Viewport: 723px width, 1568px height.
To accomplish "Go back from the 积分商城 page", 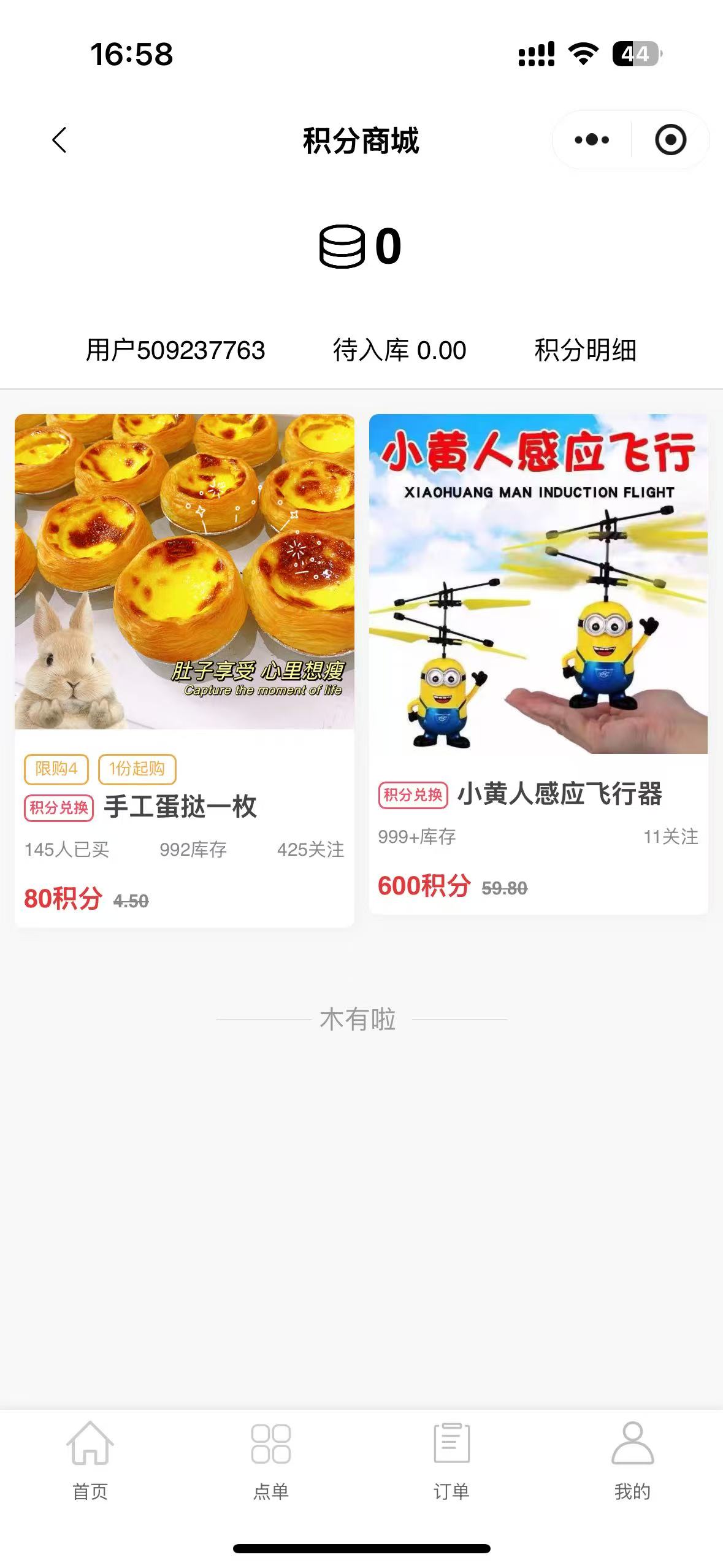I will 59,140.
